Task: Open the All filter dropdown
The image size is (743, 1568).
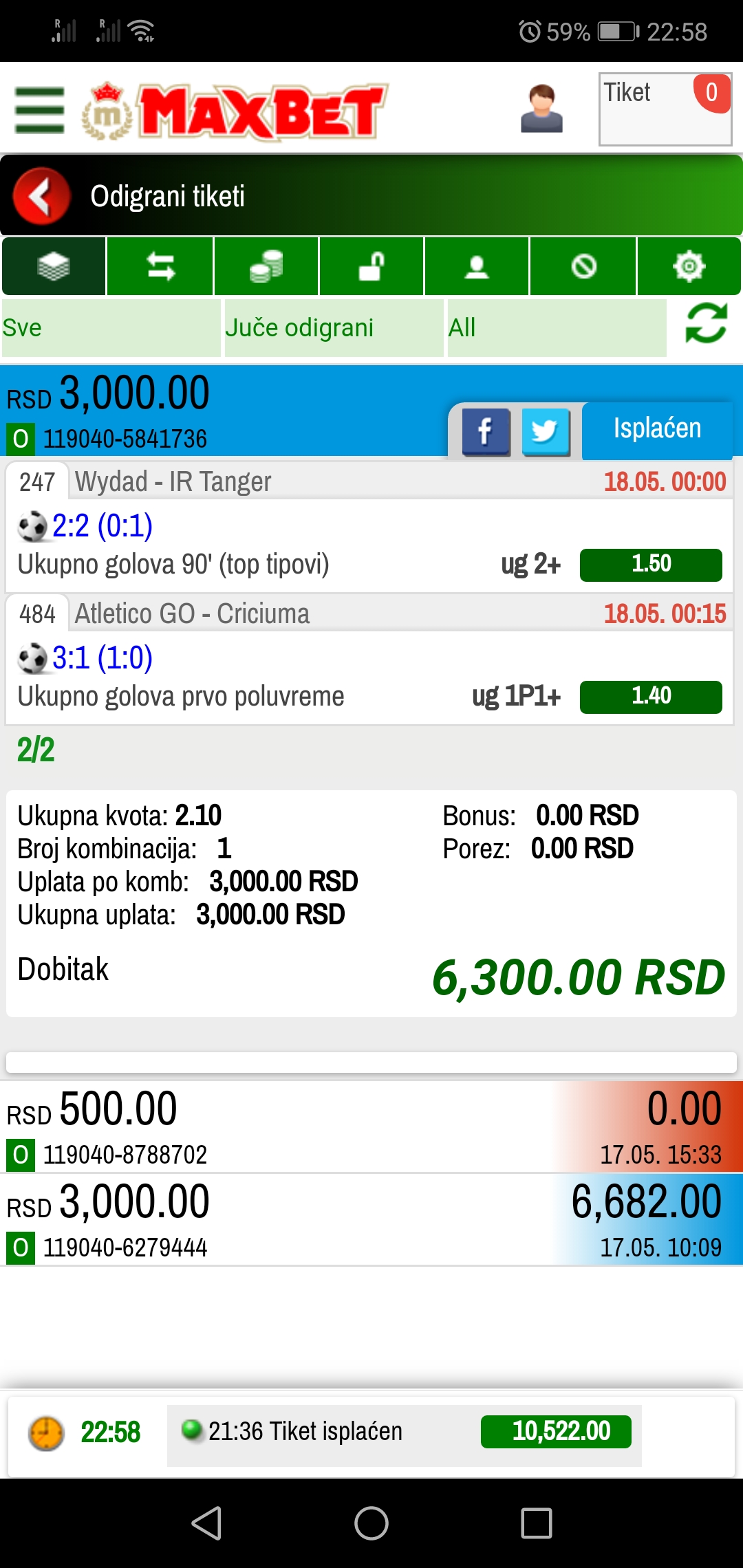Action: [x=557, y=328]
